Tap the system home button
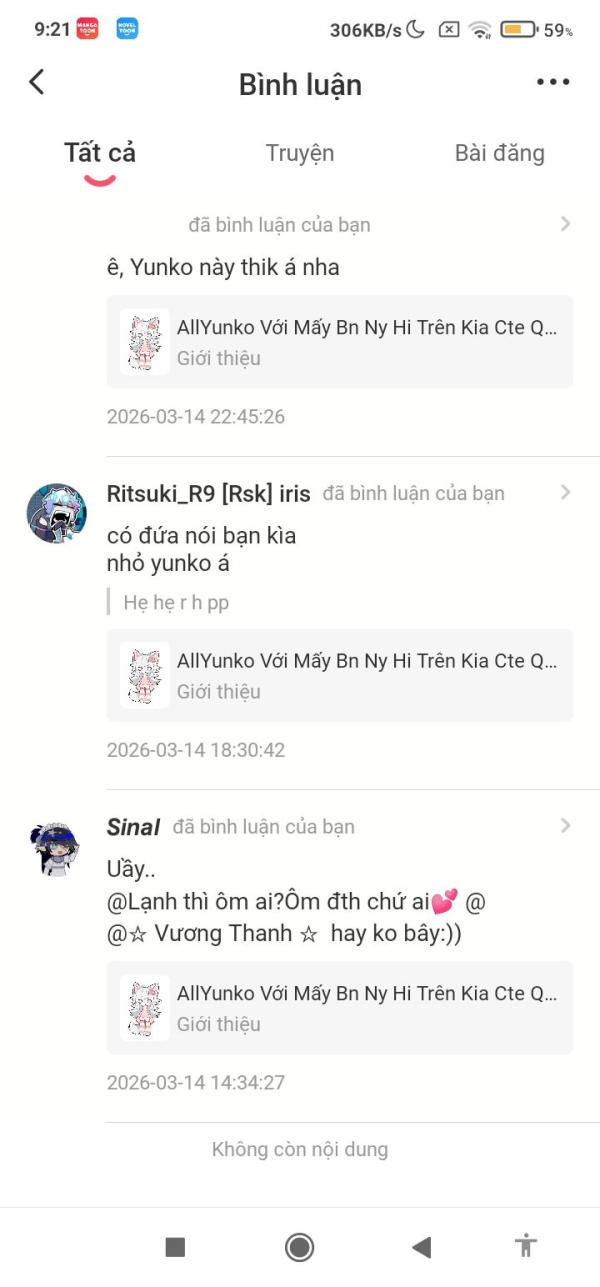600x1287 pixels. click(x=299, y=1246)
